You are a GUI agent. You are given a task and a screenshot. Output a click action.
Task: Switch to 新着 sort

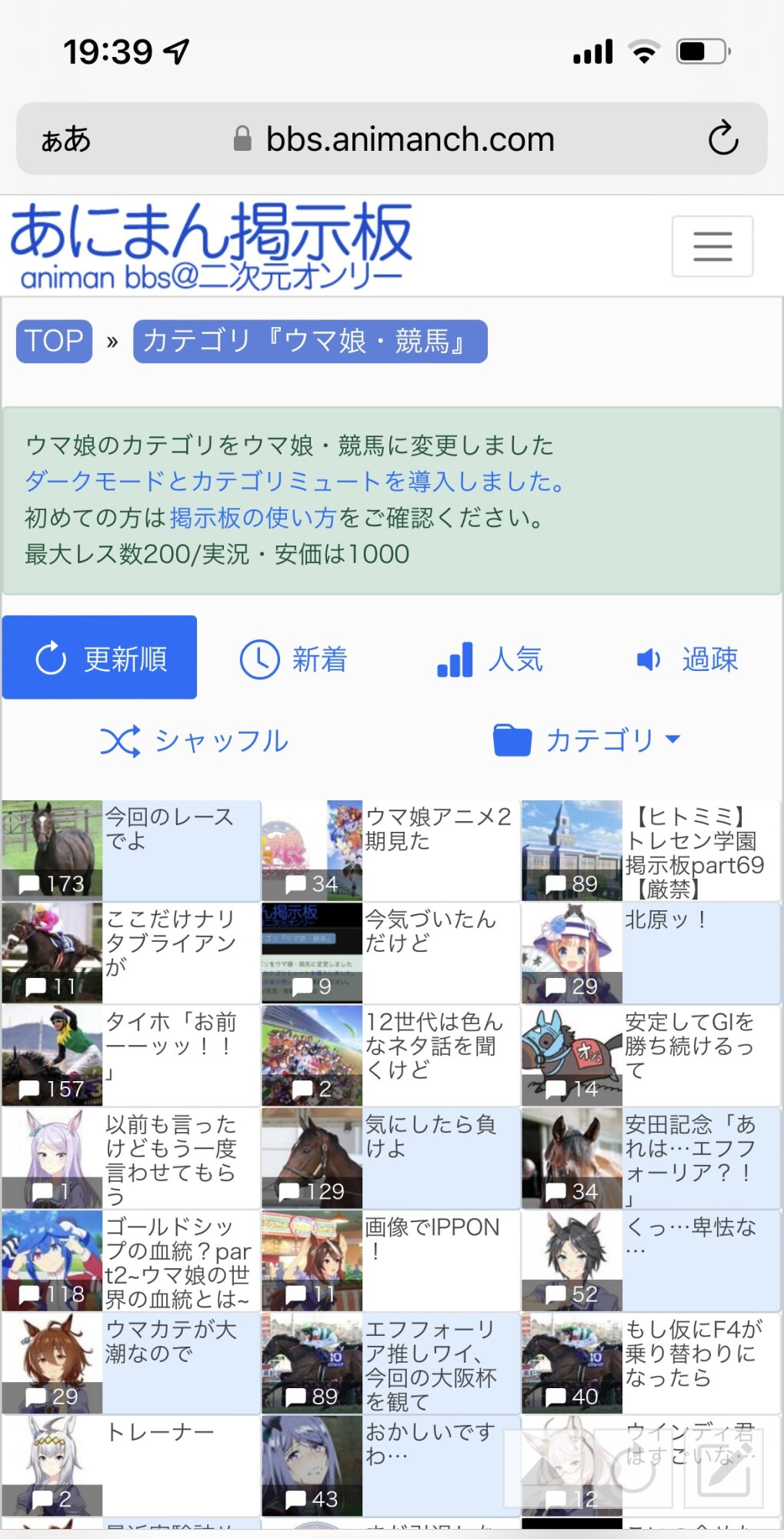294,659
